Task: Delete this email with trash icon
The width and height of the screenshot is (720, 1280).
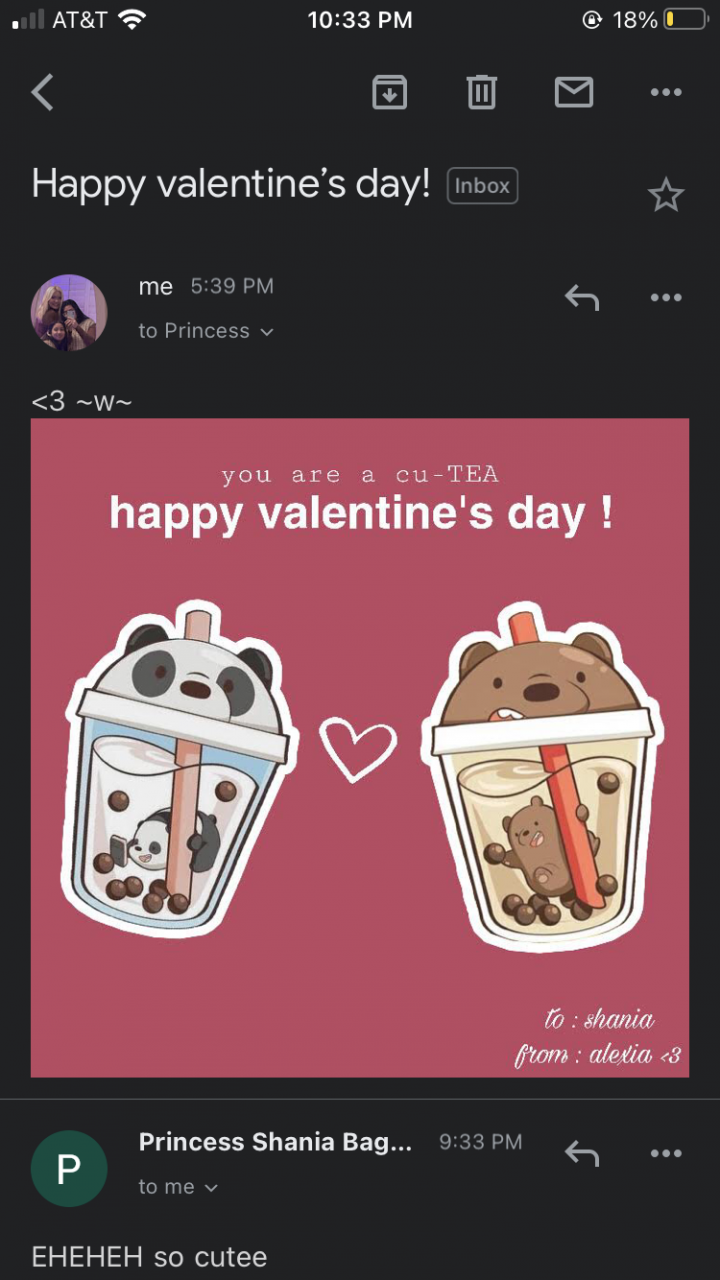Action: point(481,93)
